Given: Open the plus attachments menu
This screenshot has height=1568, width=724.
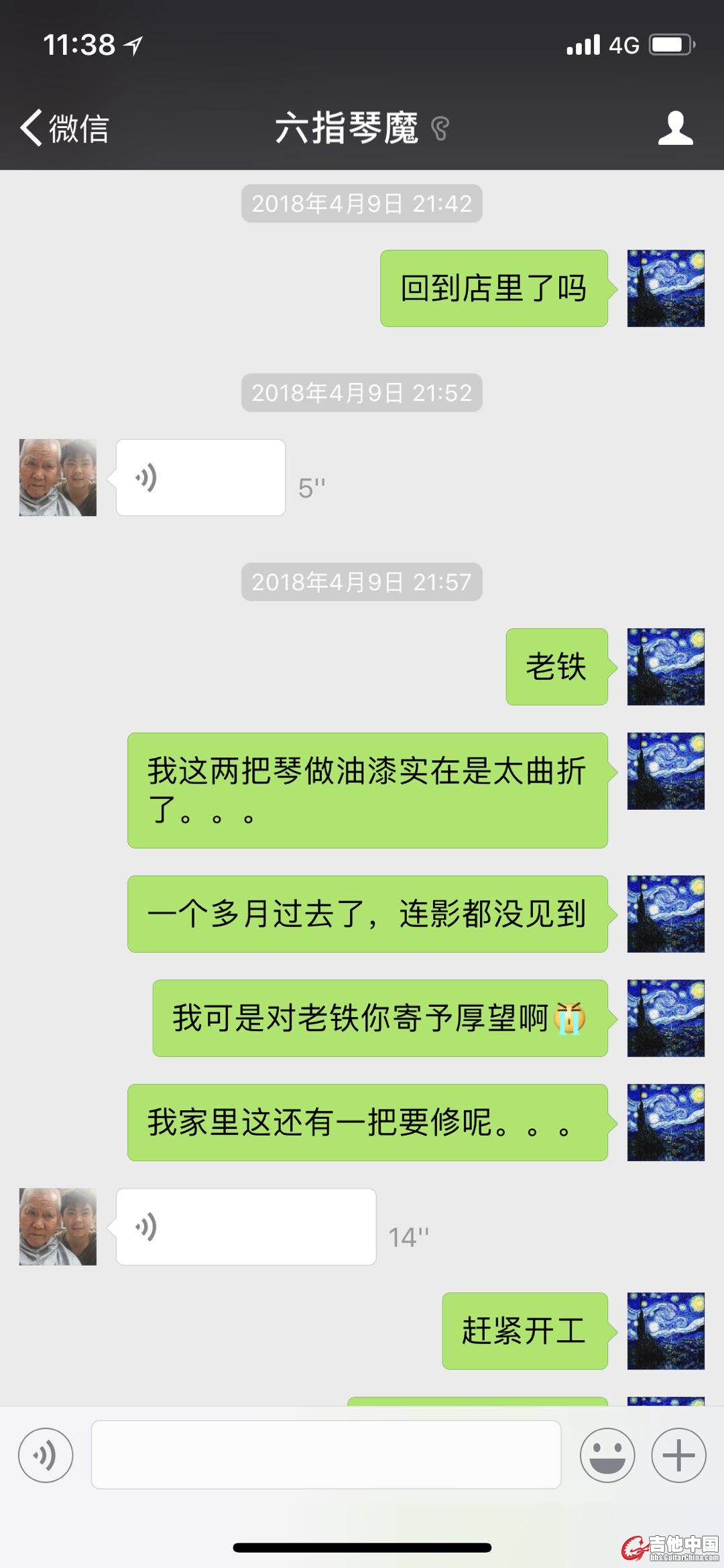Looking at the screenshot, I should 678,1455.
